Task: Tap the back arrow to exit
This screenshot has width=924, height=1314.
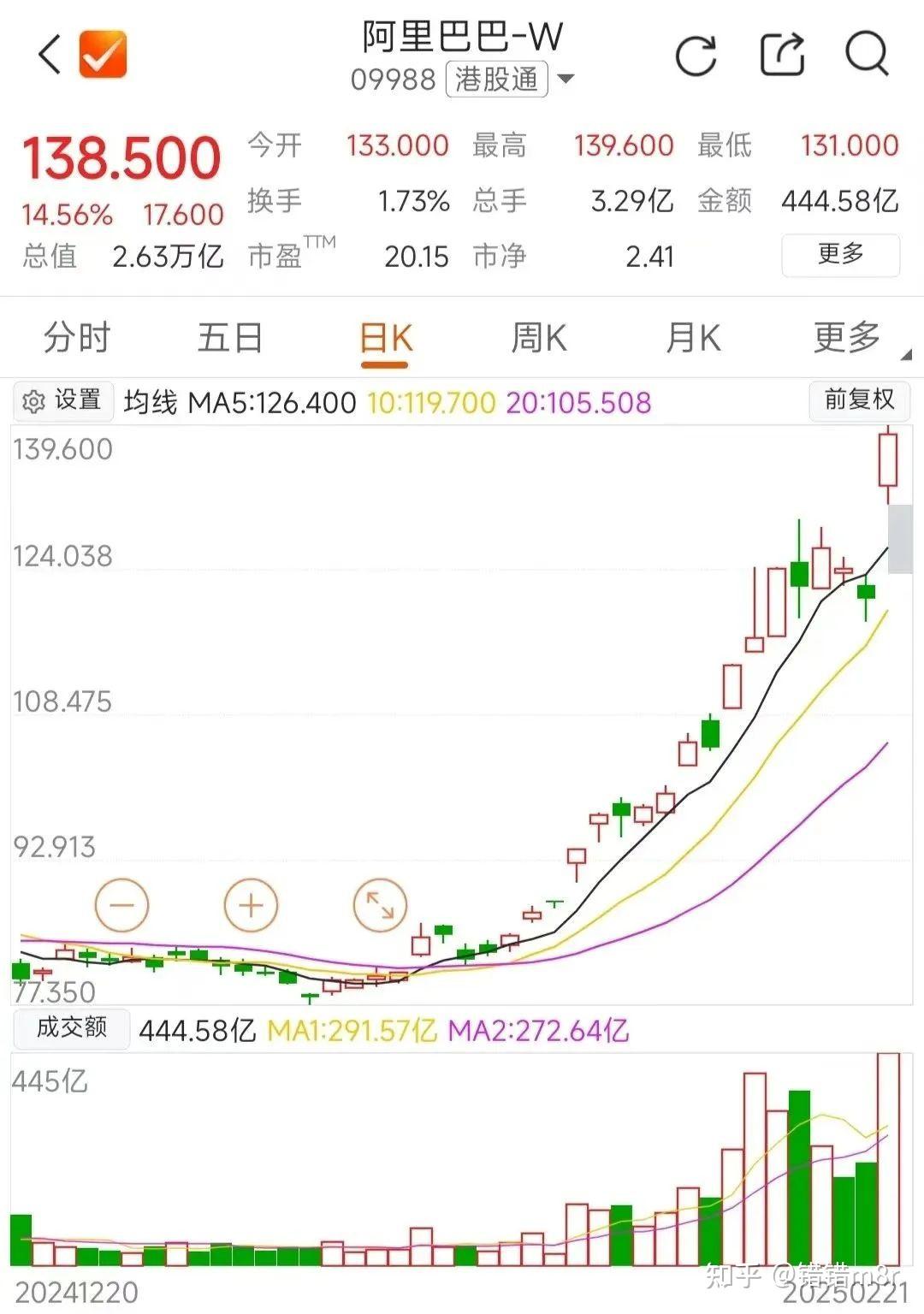Action: coord(47,55)
